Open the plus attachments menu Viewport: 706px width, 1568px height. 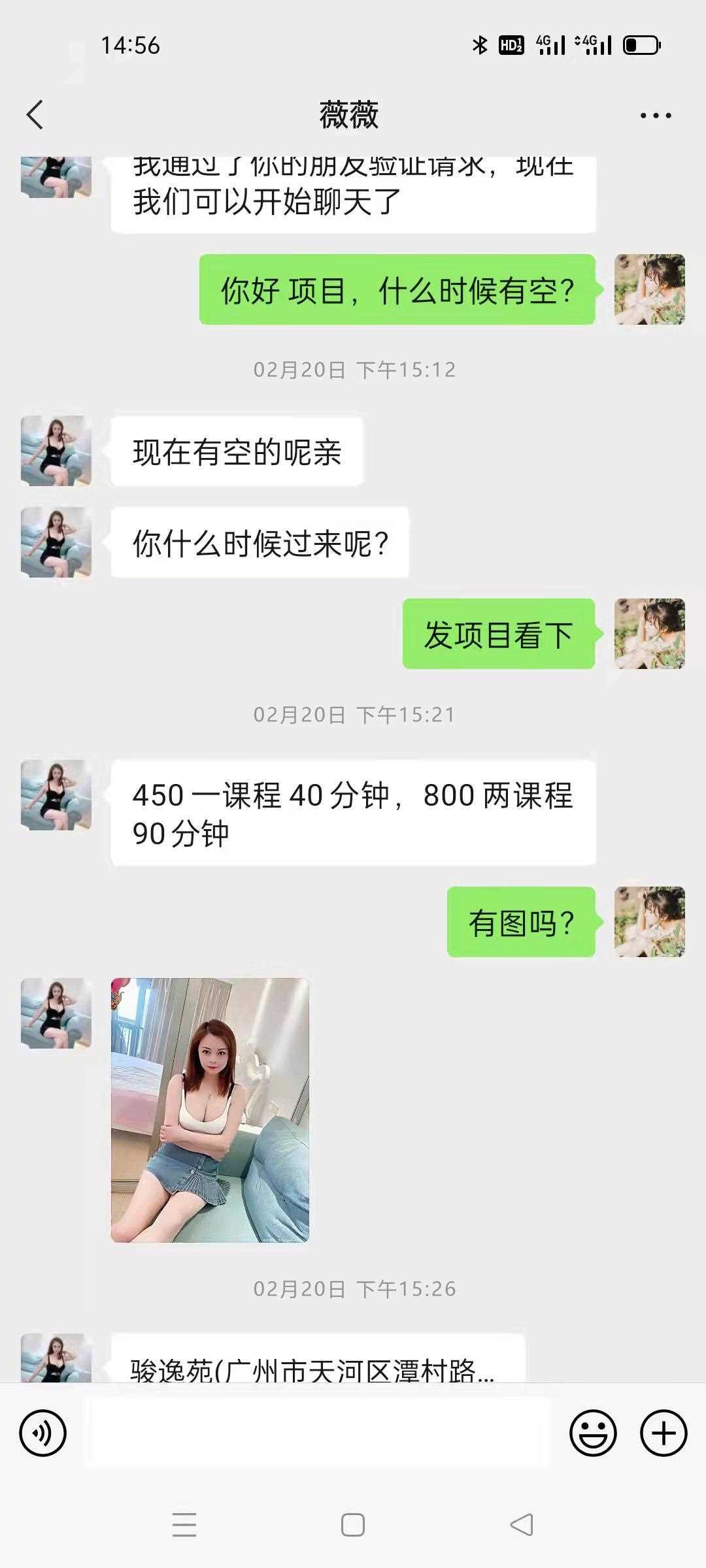(x=663, y=1433)
